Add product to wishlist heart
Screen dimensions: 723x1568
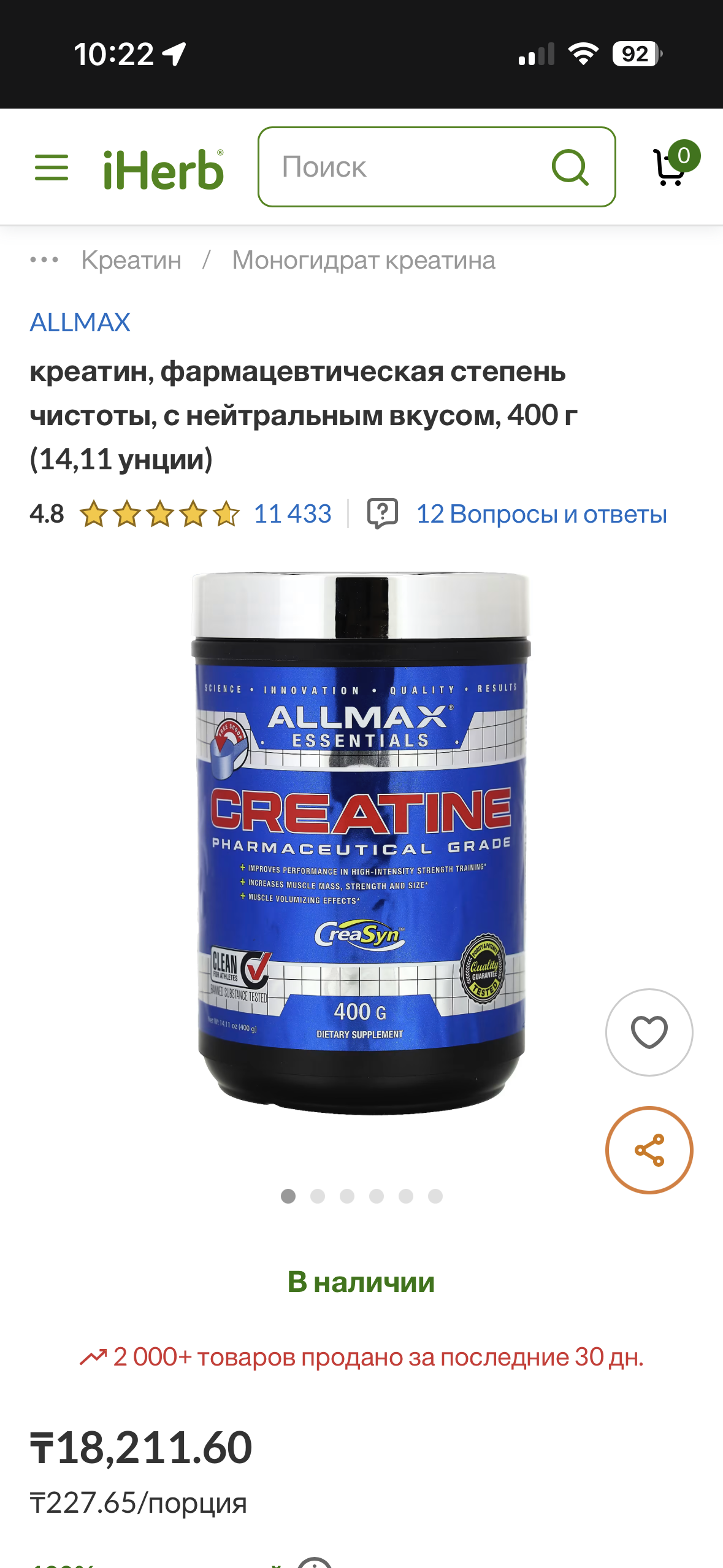tap(649, 1032)
